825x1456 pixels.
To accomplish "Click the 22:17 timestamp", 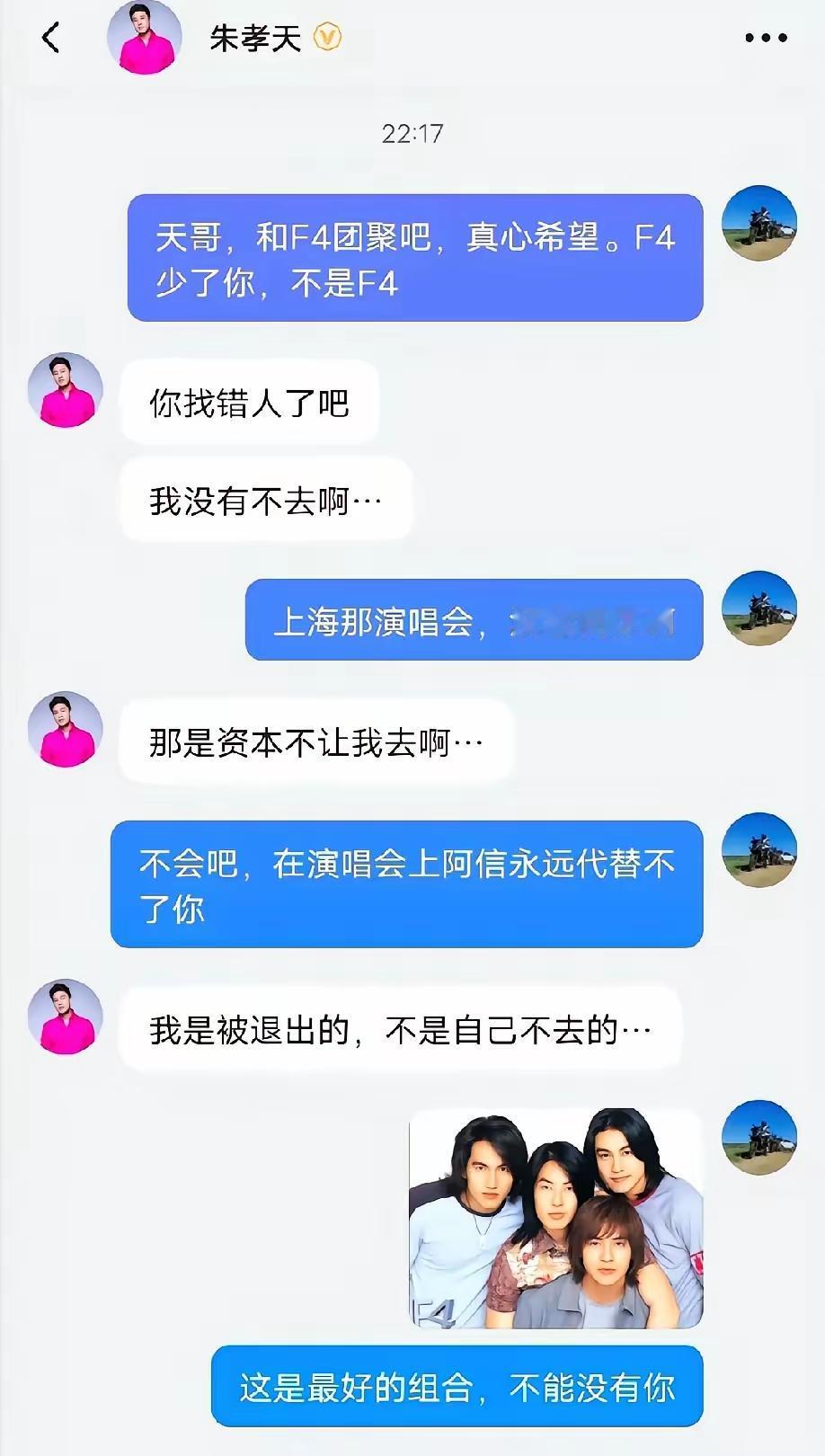I will point(412,135).
